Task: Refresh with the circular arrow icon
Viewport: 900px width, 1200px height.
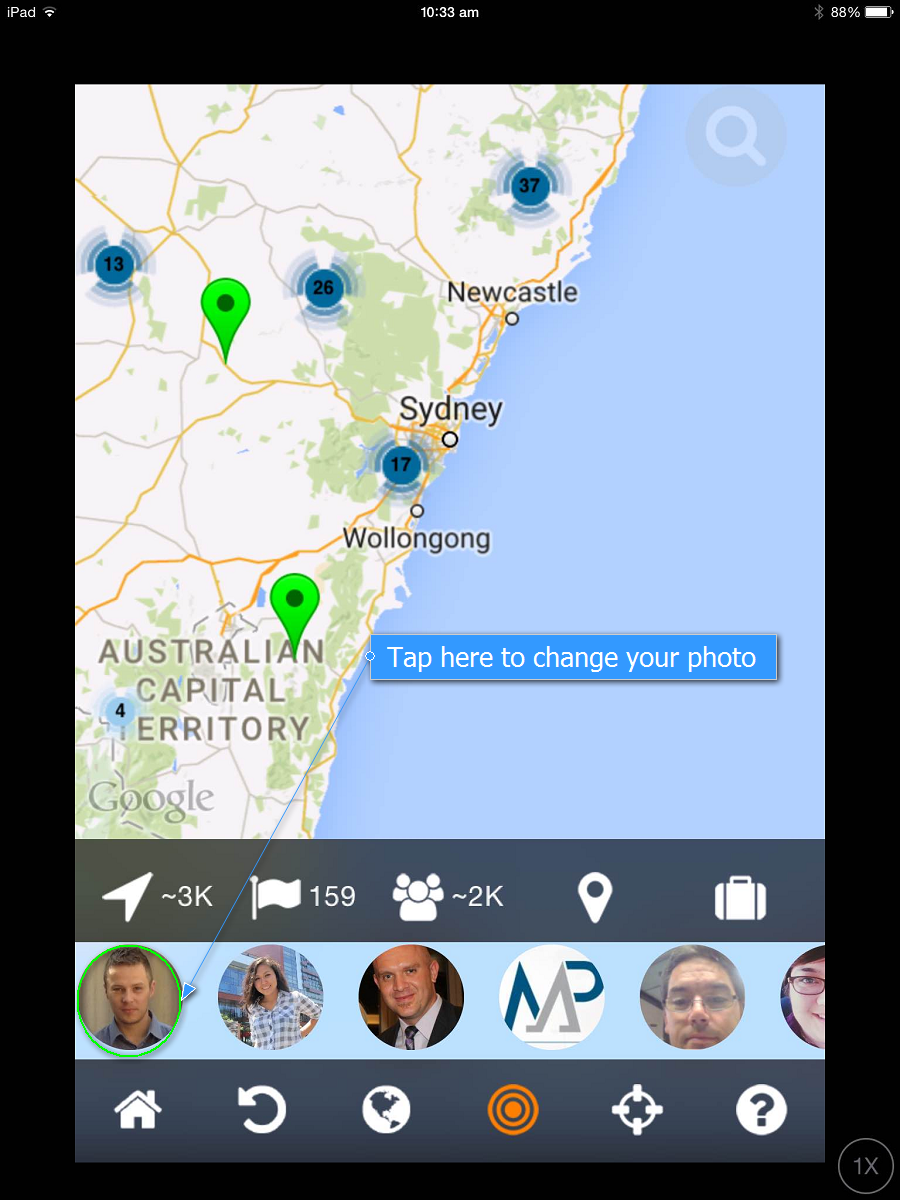Action: coord(262,1110)
